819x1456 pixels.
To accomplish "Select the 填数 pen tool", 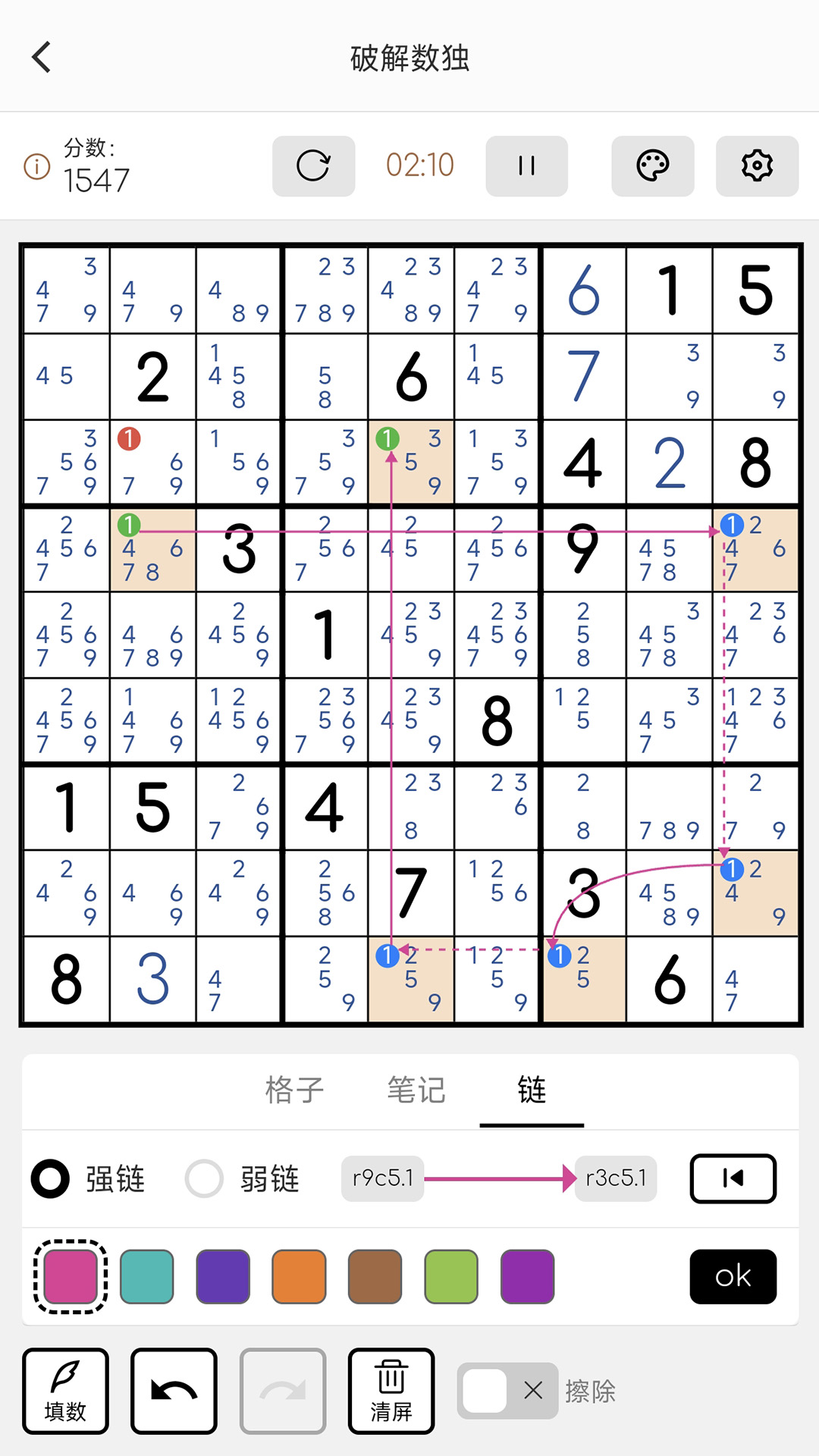I will pyautogui.click(x=65, y=1392).
